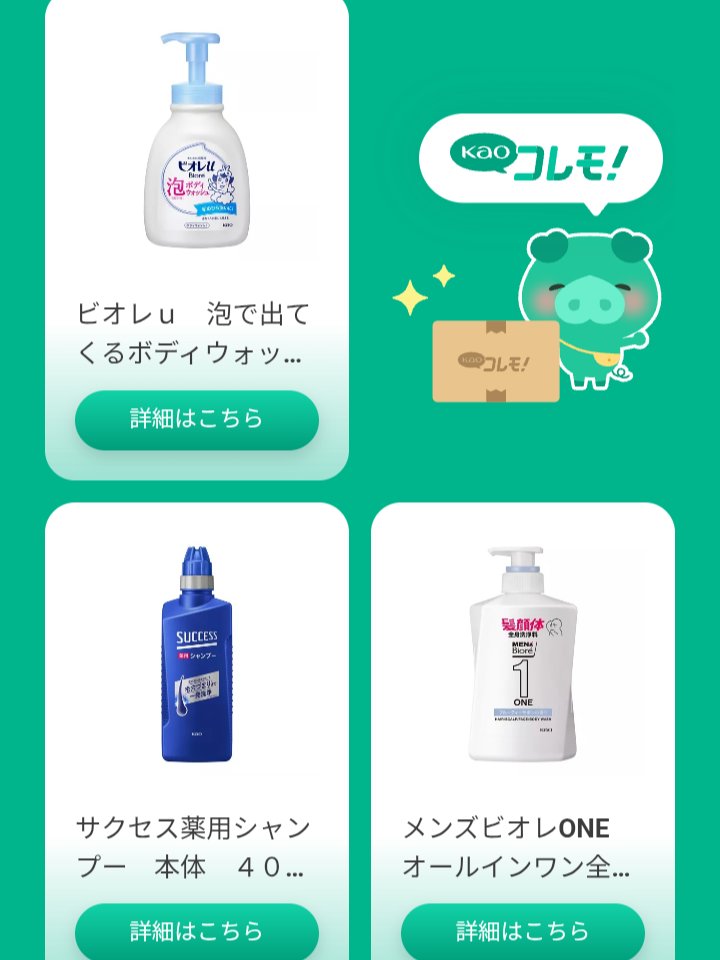The width and height of the screenshot is (720, 960).
Task: Tap 詳細はこちら under メンズビオレONE
Action: coord(521,928)
